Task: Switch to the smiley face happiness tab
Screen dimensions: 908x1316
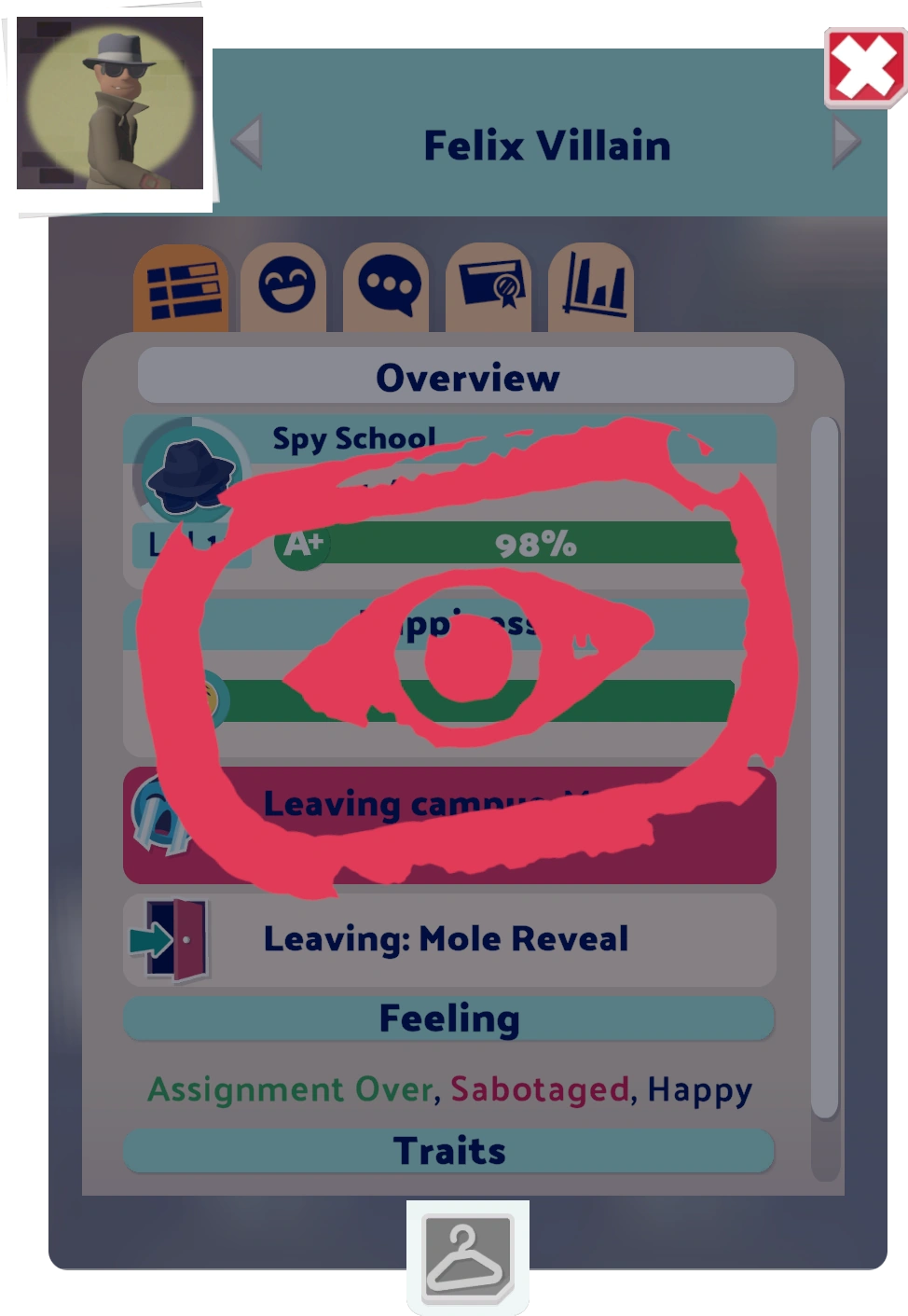Action: click(x=285, y=287)
